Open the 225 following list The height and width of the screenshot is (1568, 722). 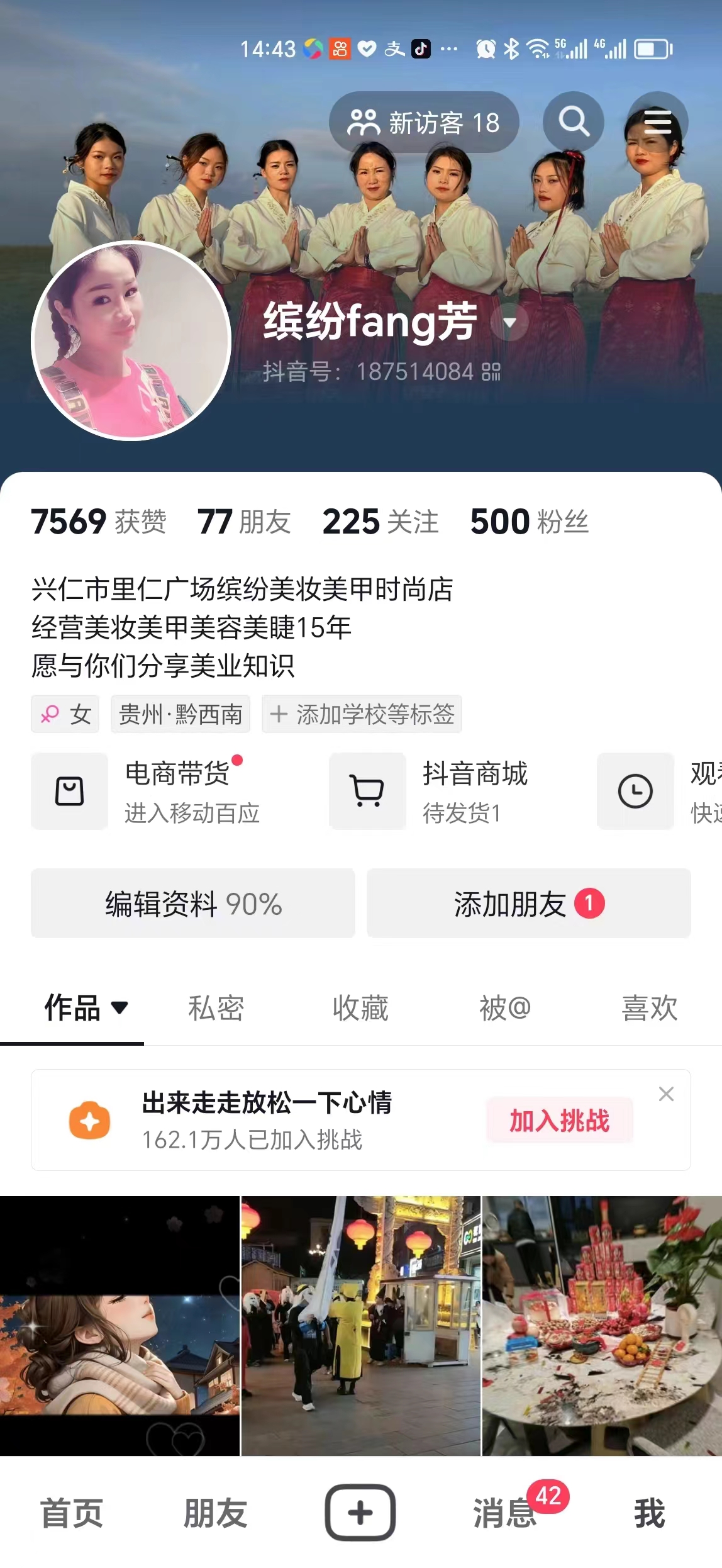click(380, 522)
